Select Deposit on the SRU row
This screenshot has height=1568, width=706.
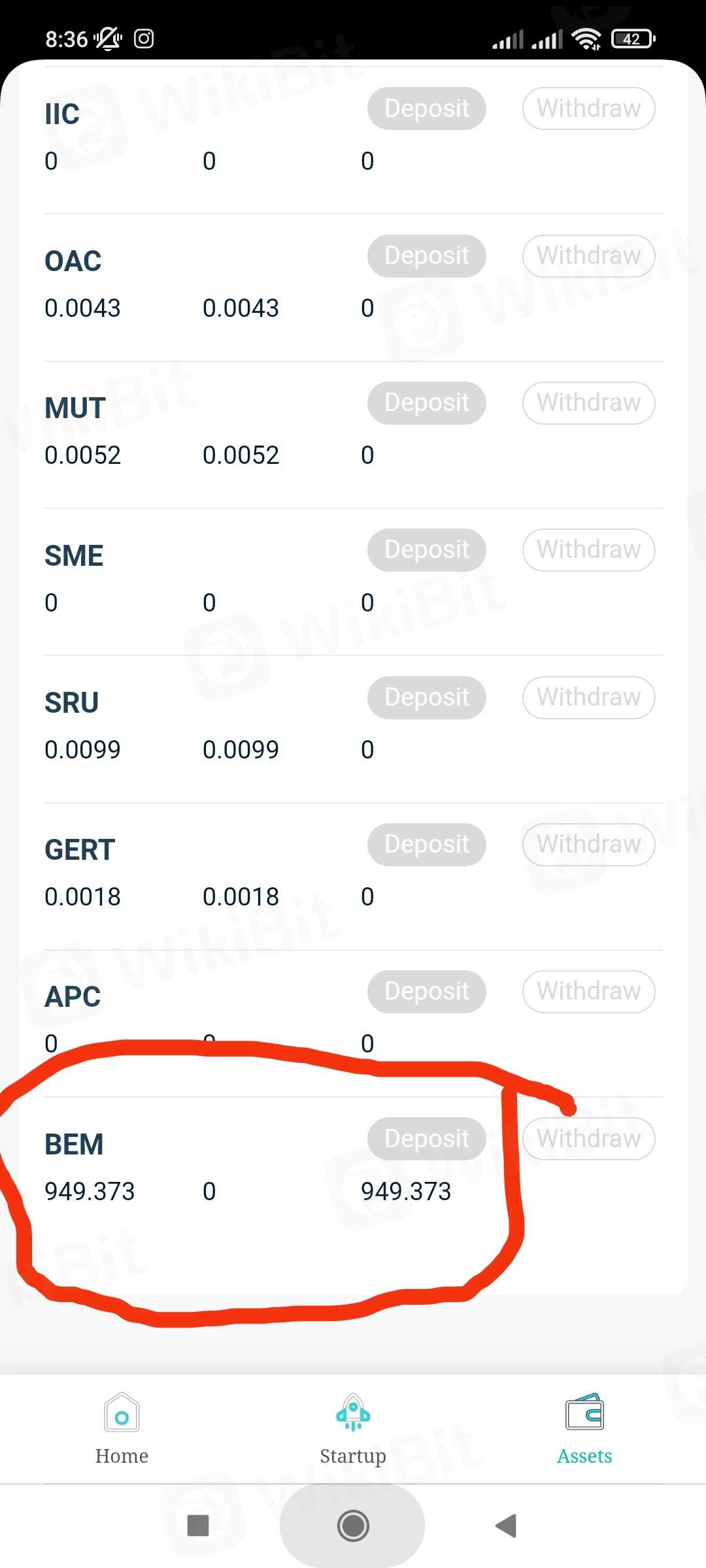(426, 697)
